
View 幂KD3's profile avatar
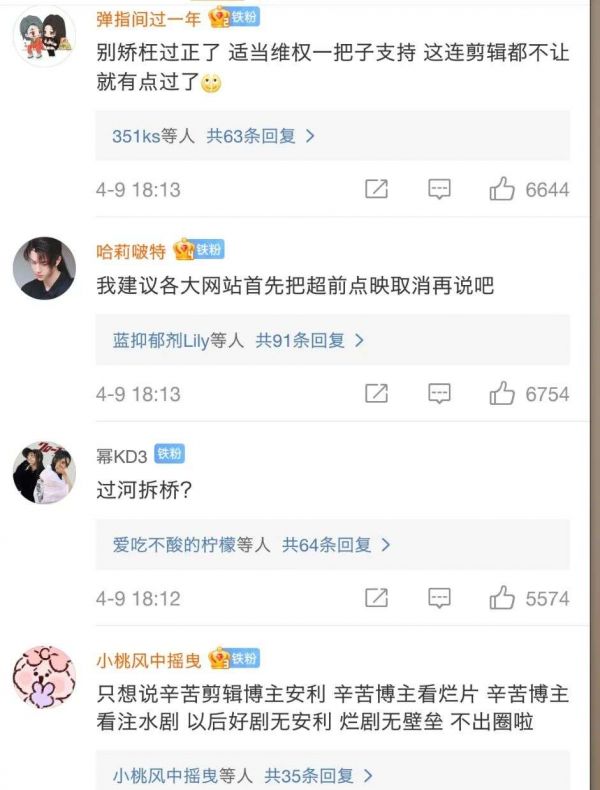pos(44,471)
